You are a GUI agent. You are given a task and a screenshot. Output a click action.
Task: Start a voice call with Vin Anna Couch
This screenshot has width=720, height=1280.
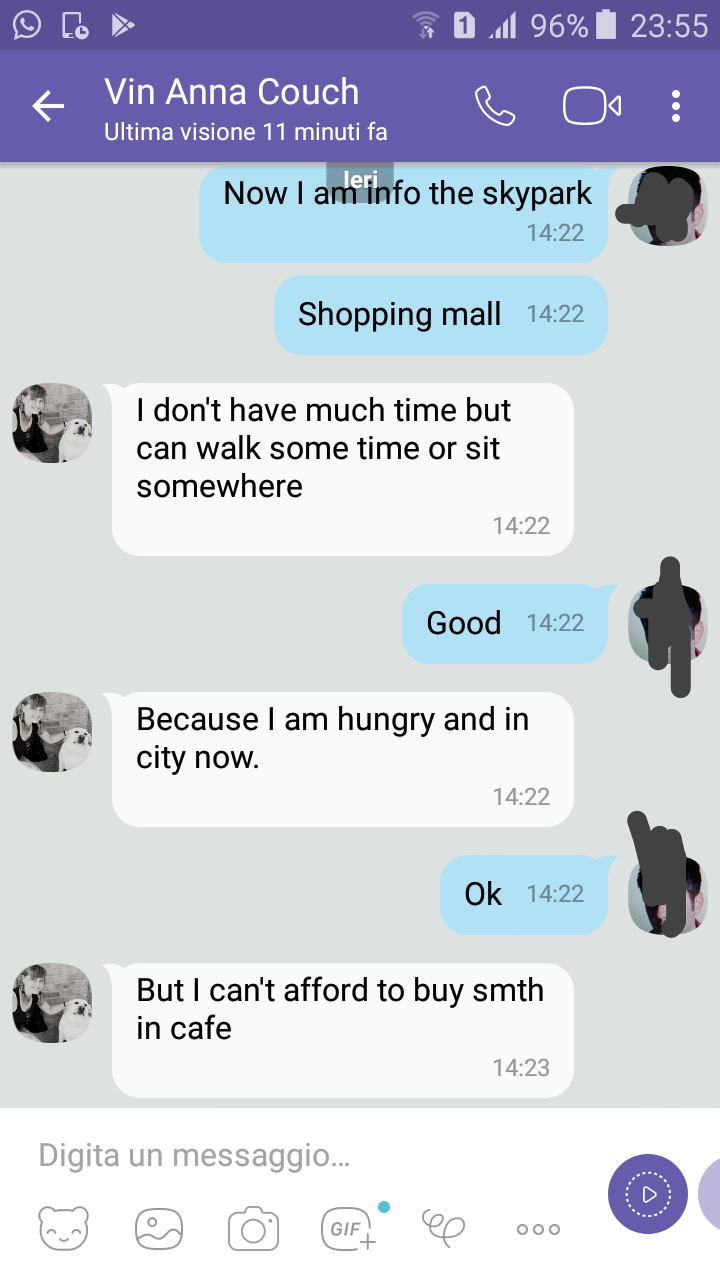pyautogui.click(x=494, y=106)
